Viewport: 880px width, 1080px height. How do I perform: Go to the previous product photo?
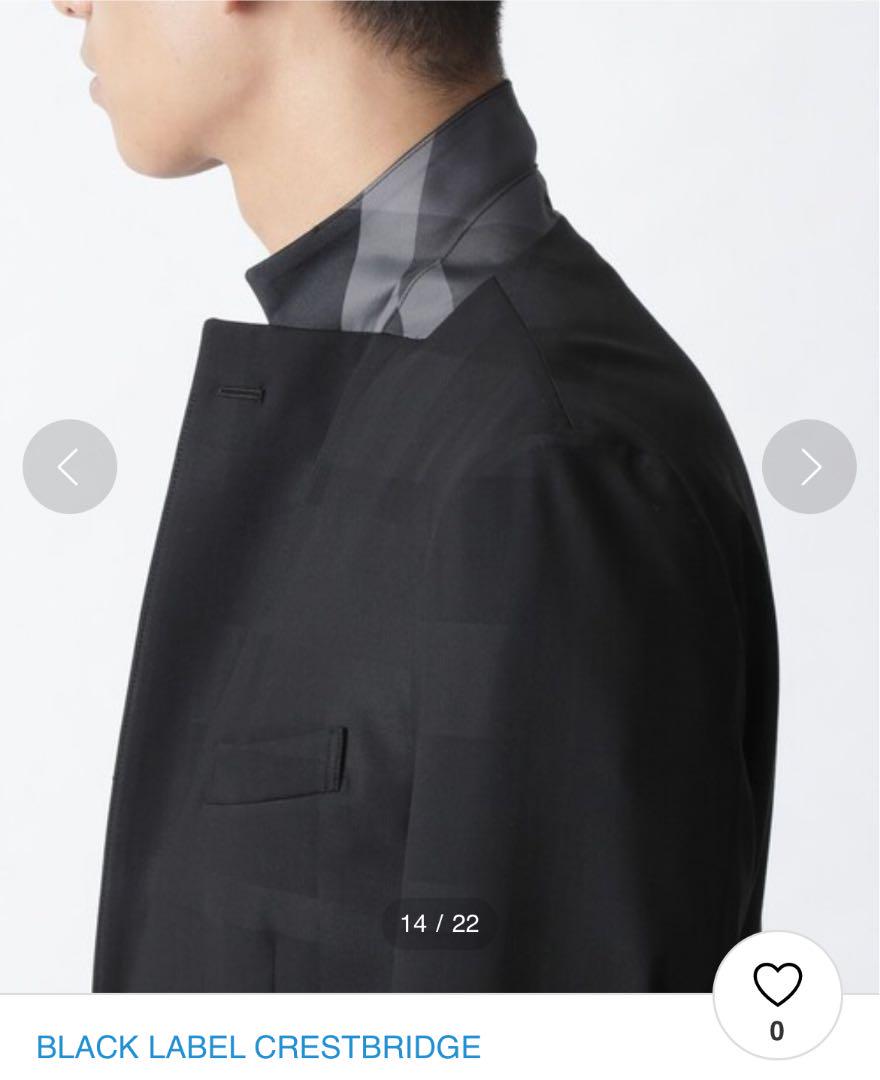click(69, 467)
